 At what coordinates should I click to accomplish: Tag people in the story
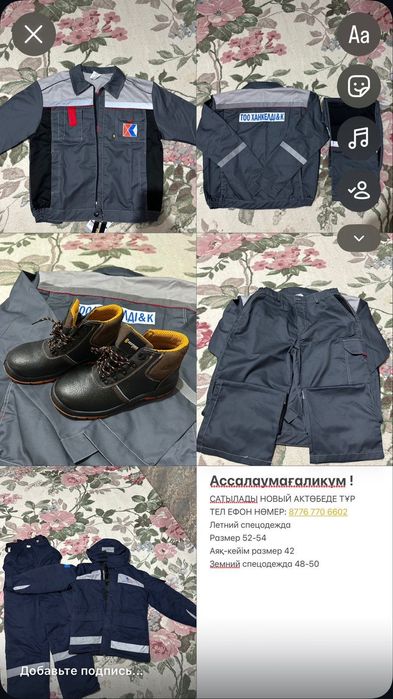tap(359, 190)
